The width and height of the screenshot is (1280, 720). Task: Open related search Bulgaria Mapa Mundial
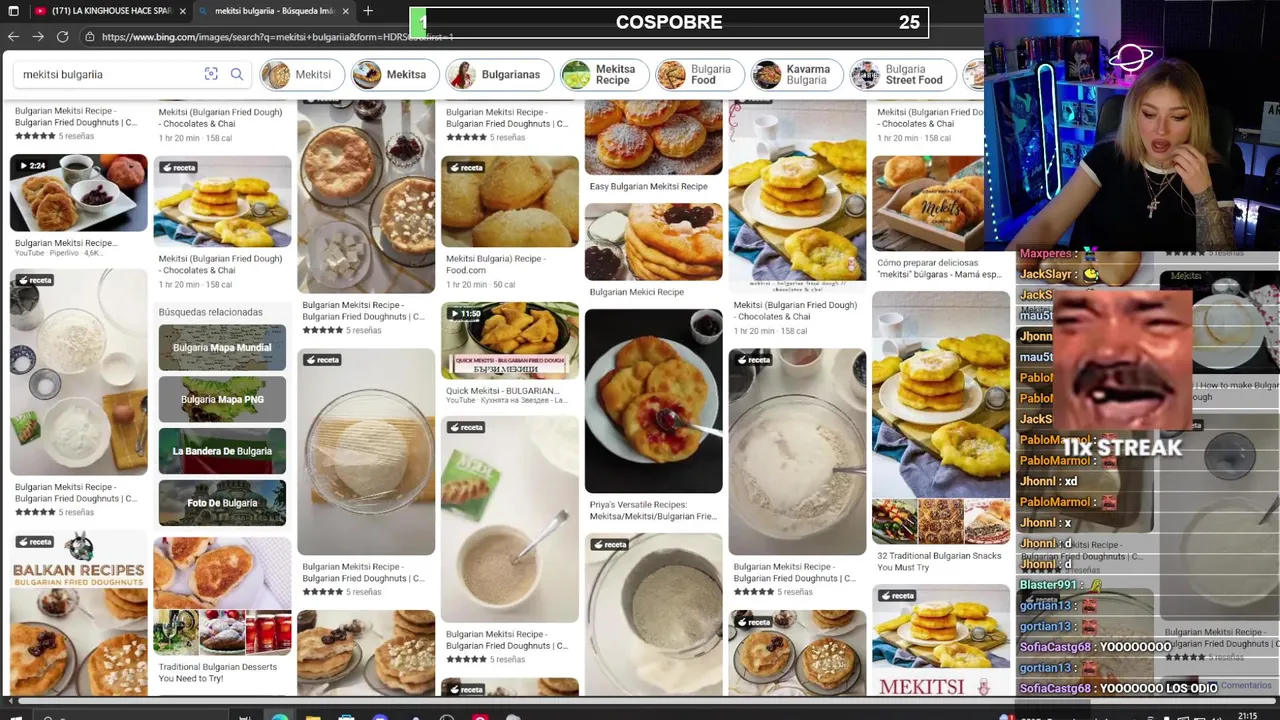[222, 348]
